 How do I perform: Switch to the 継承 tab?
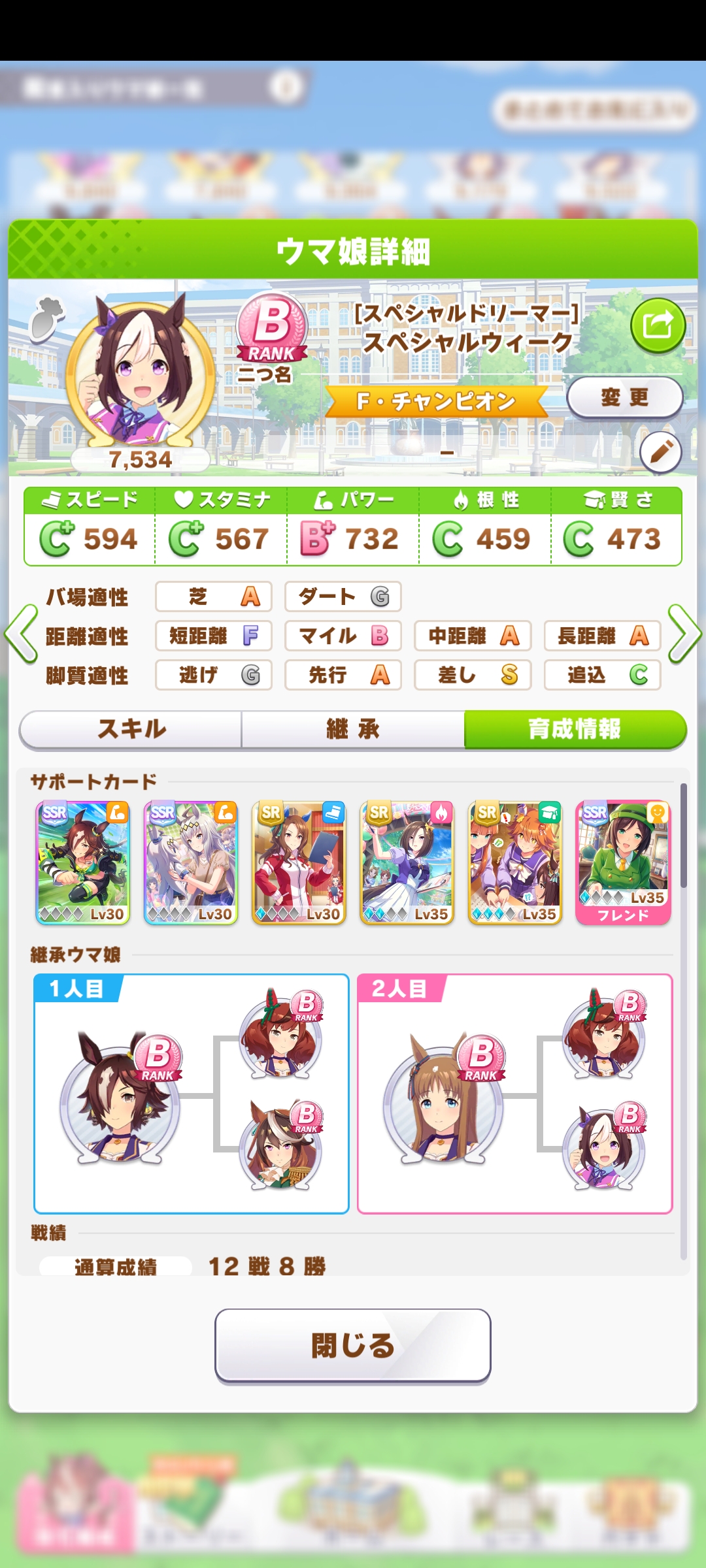click(353, 729)
